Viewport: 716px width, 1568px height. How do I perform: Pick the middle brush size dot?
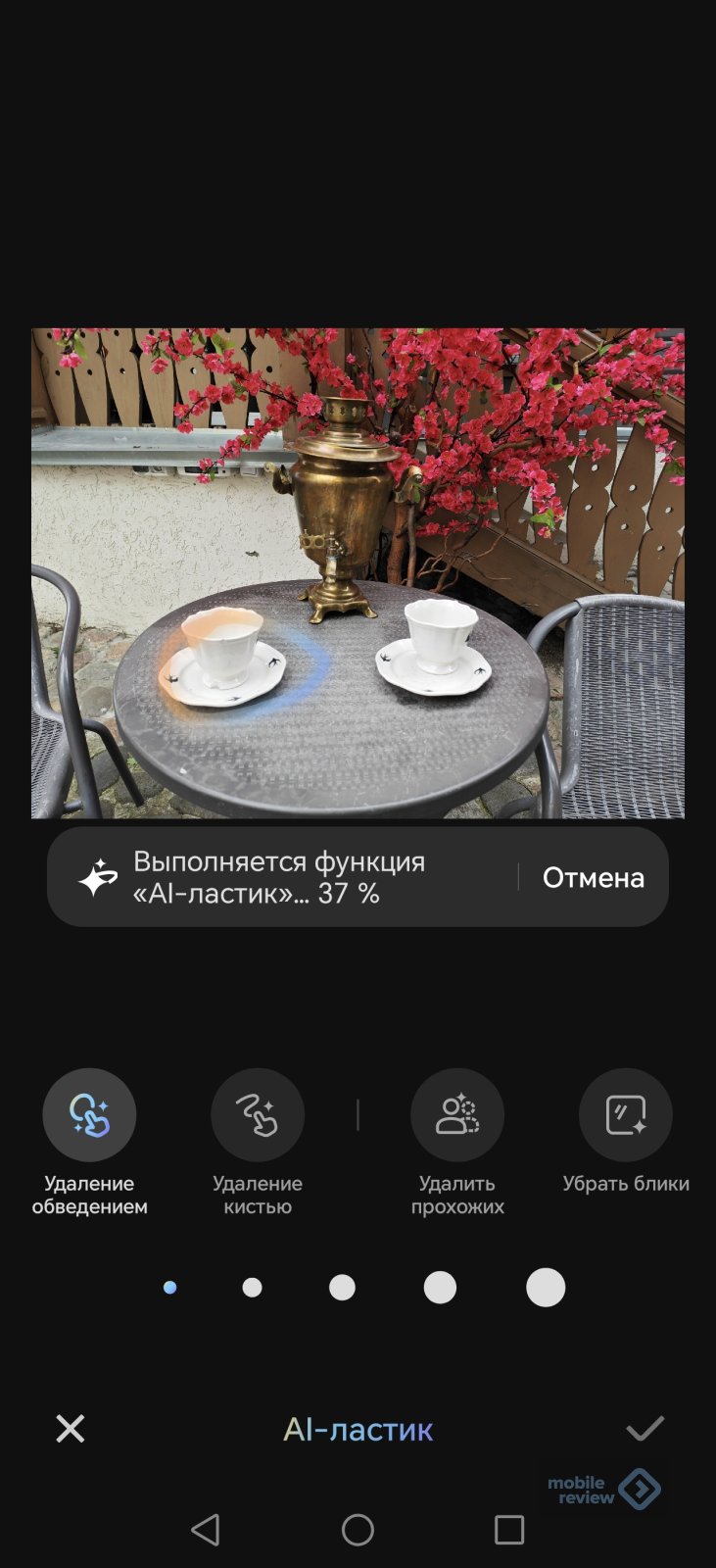[x=342, y=1287]
